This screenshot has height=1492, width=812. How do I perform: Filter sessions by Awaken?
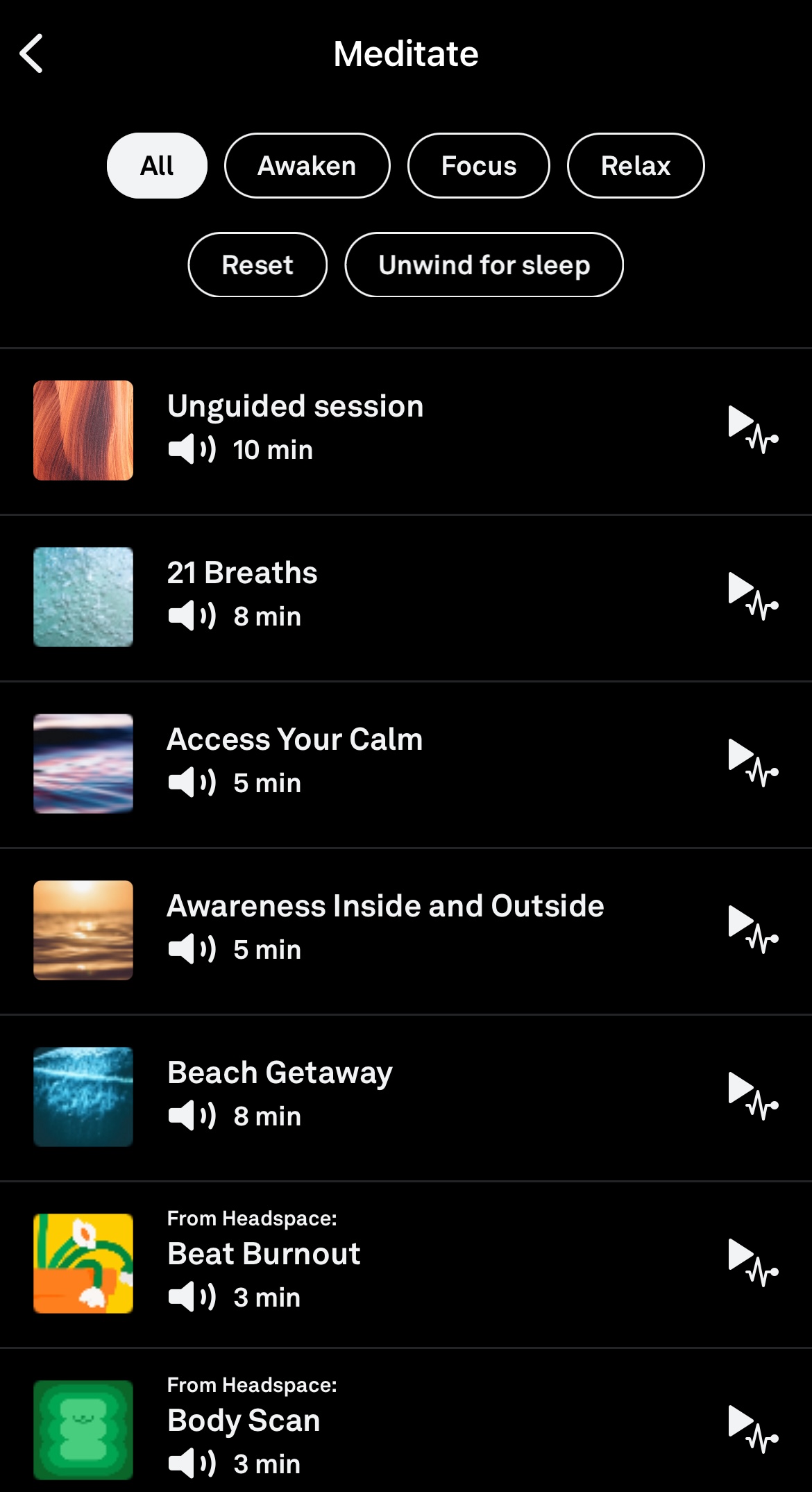point(307,166)
